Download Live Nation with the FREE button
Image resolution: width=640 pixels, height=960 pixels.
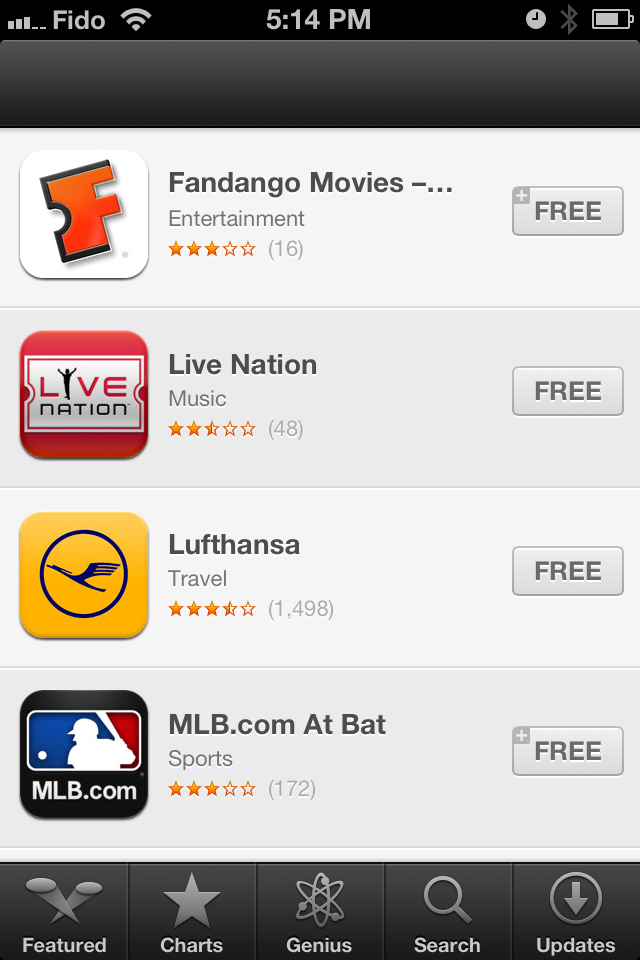(x=567, y=391)
